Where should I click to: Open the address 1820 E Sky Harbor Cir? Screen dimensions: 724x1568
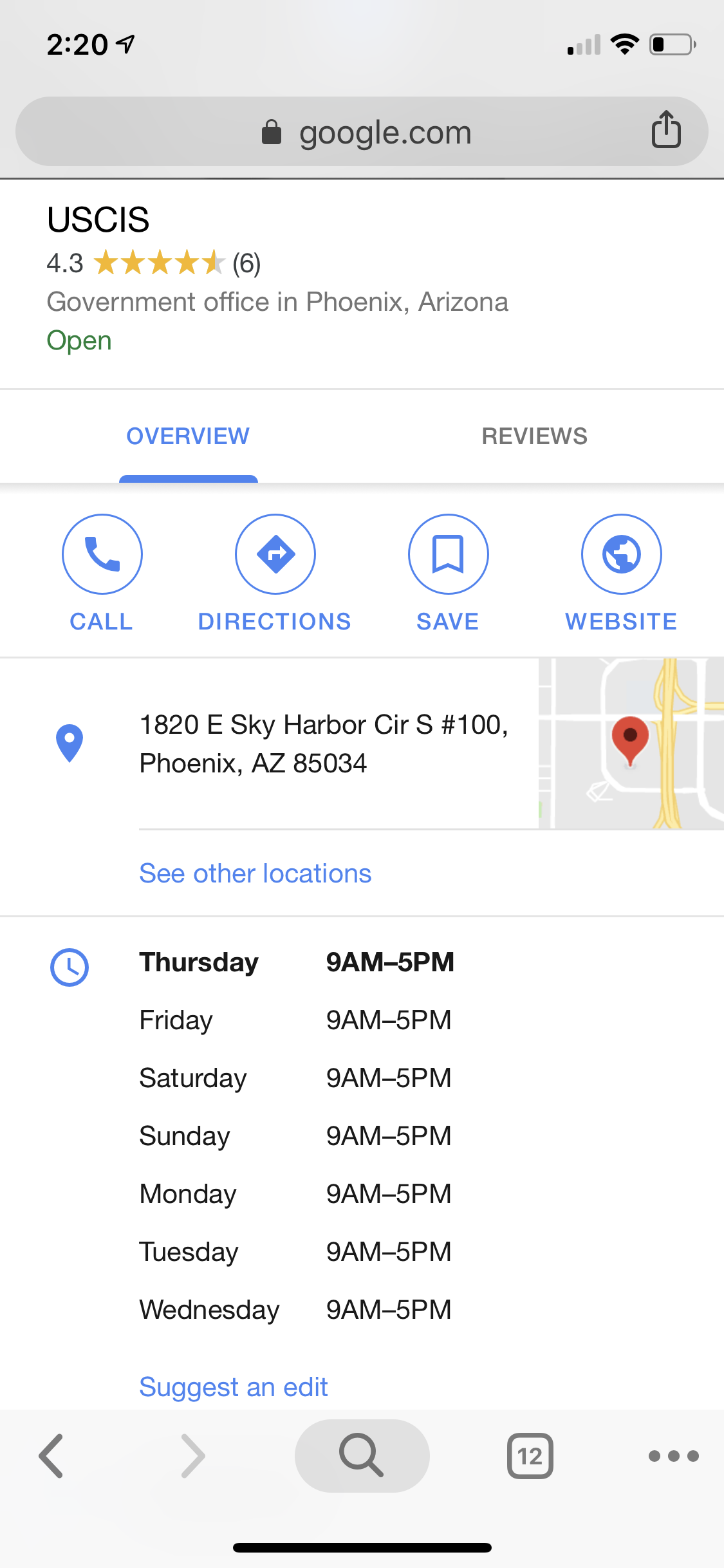pos(324,743)
